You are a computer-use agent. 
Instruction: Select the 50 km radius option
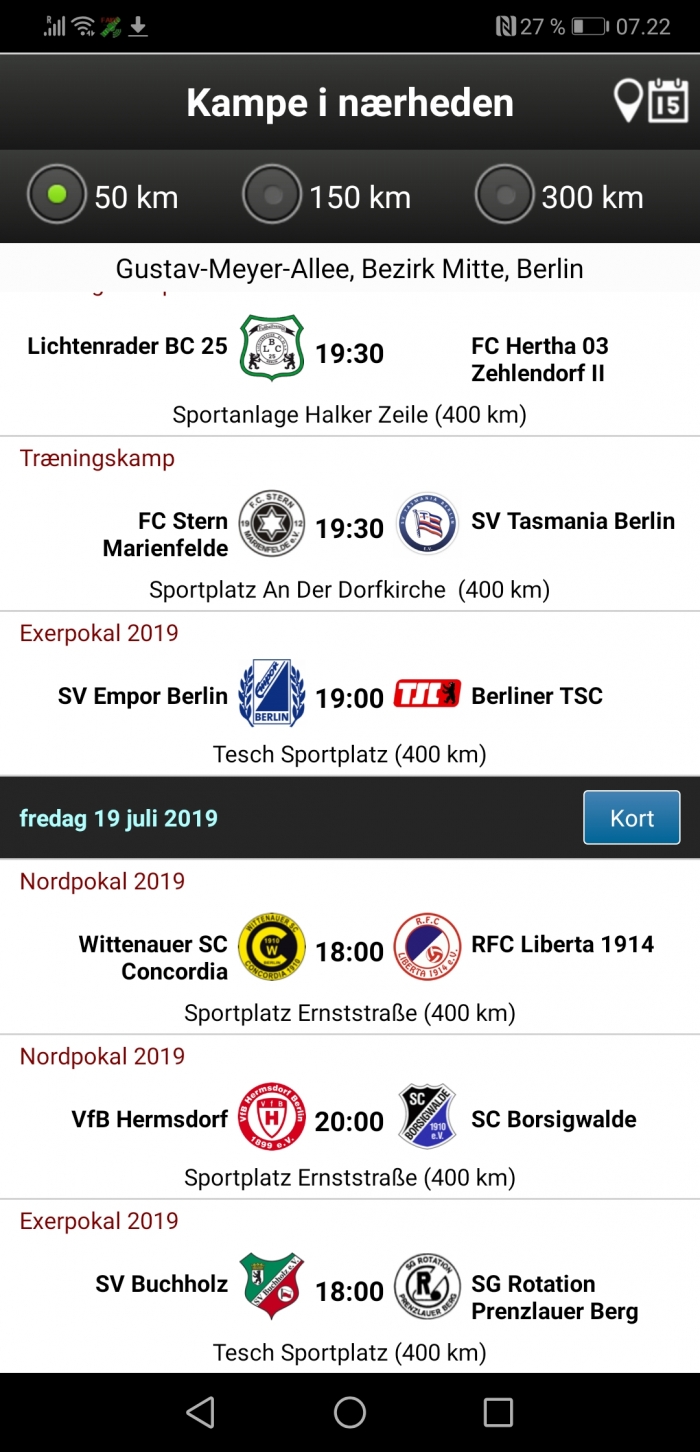click(103, 196)
